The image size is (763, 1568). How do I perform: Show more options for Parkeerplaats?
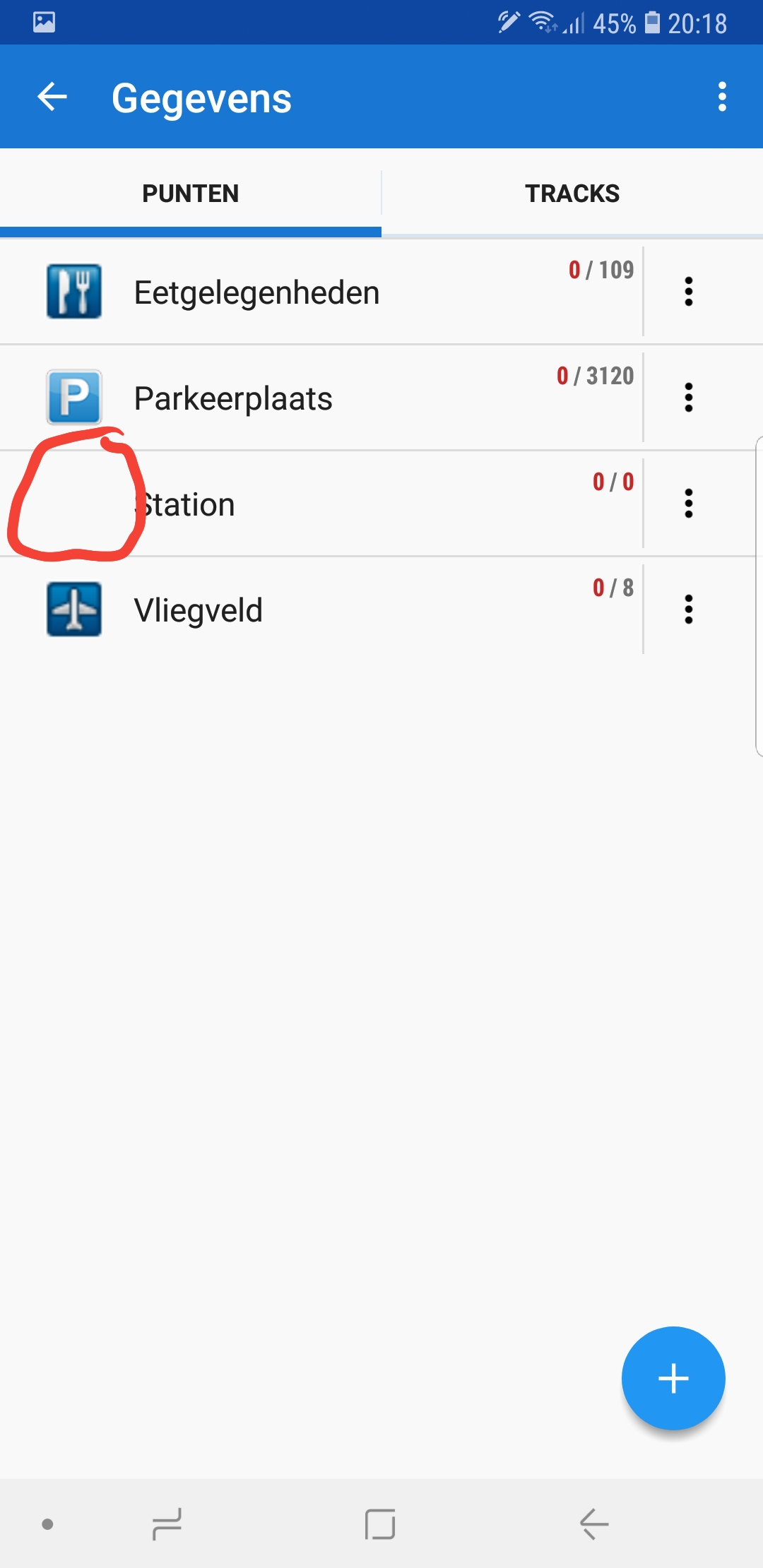point(689,398)
